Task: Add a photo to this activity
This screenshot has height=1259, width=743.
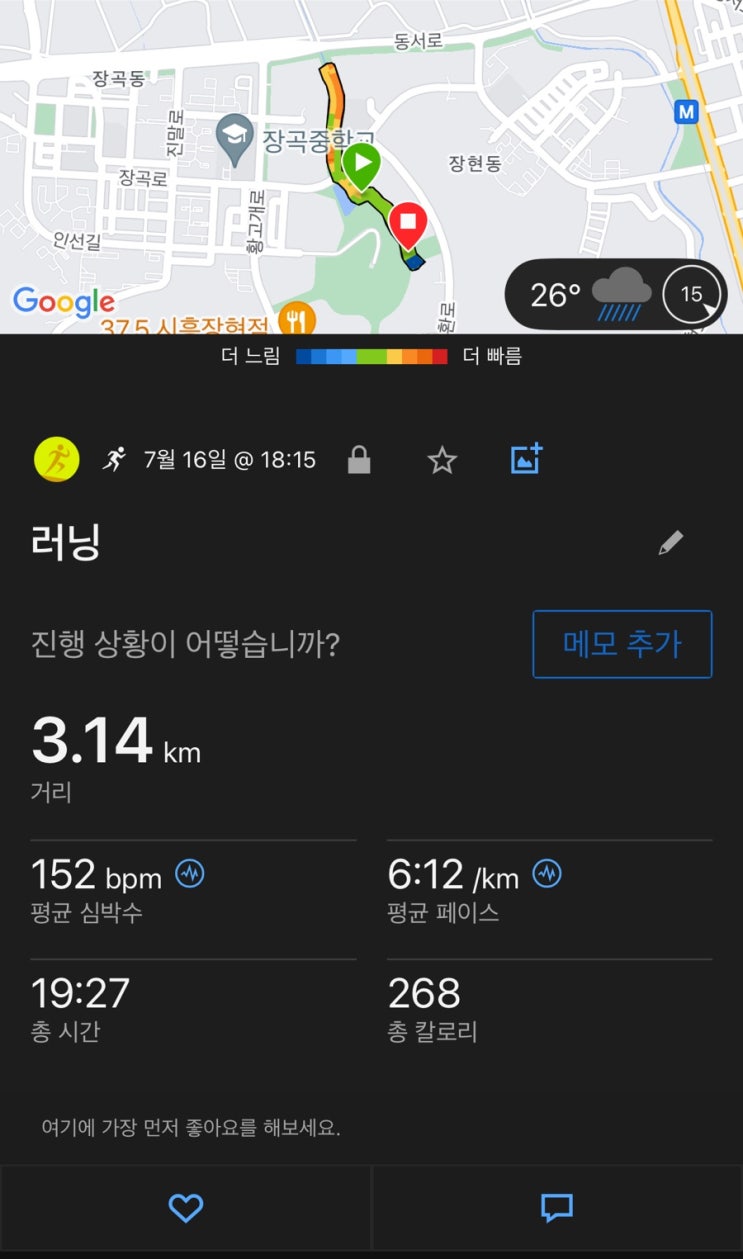Action: coord(526,458)
